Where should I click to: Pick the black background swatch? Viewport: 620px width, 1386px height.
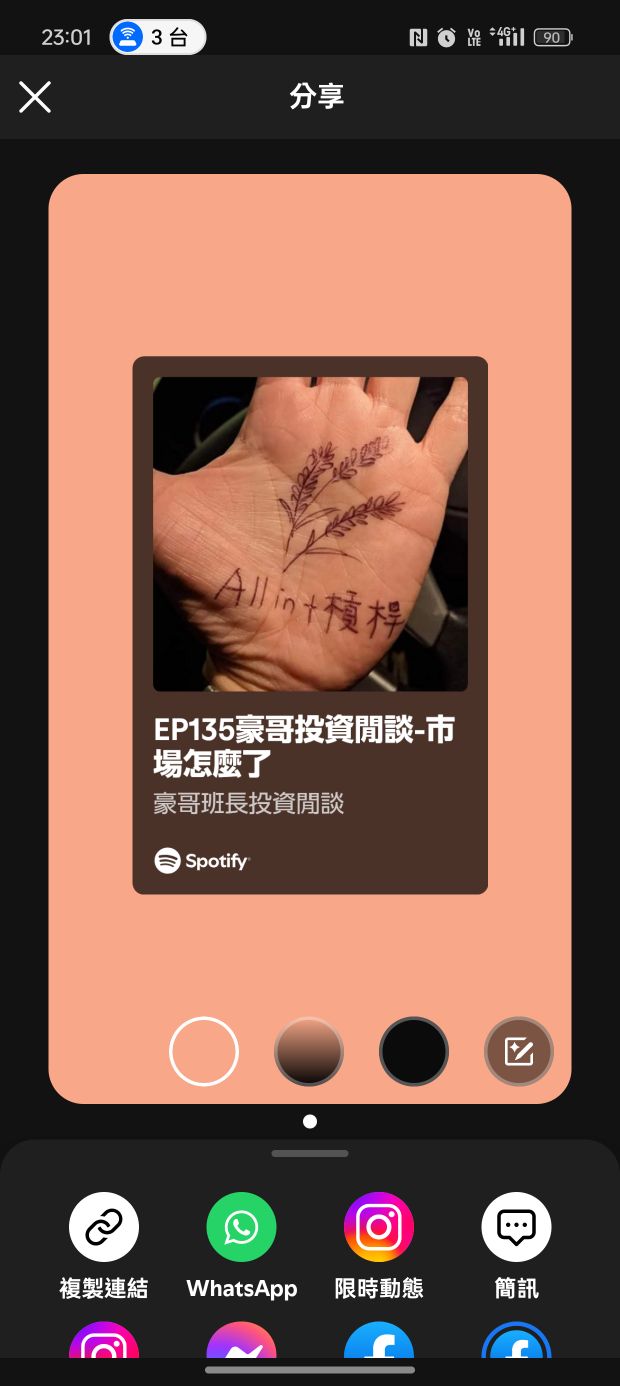click(414, 1051)
